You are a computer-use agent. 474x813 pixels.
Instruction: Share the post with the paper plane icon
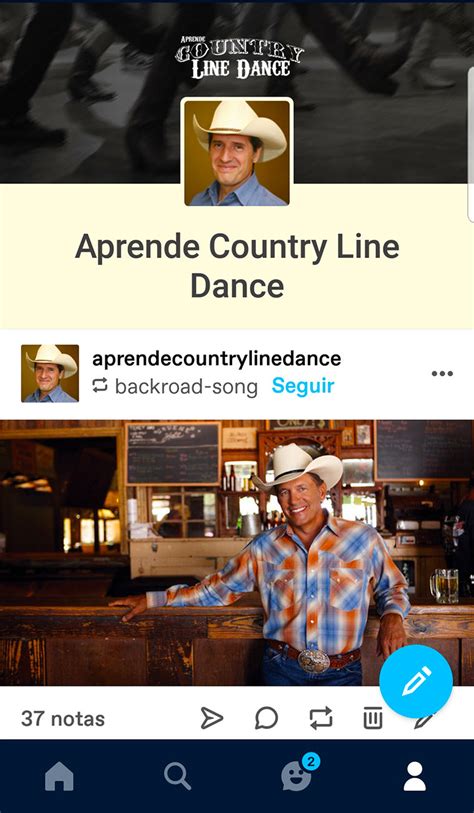coord(212,718)
